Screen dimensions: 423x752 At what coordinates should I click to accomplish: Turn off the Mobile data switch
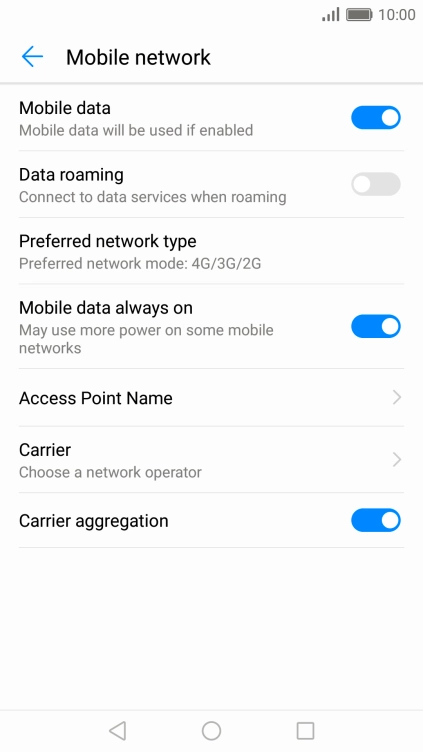point(376,118)
